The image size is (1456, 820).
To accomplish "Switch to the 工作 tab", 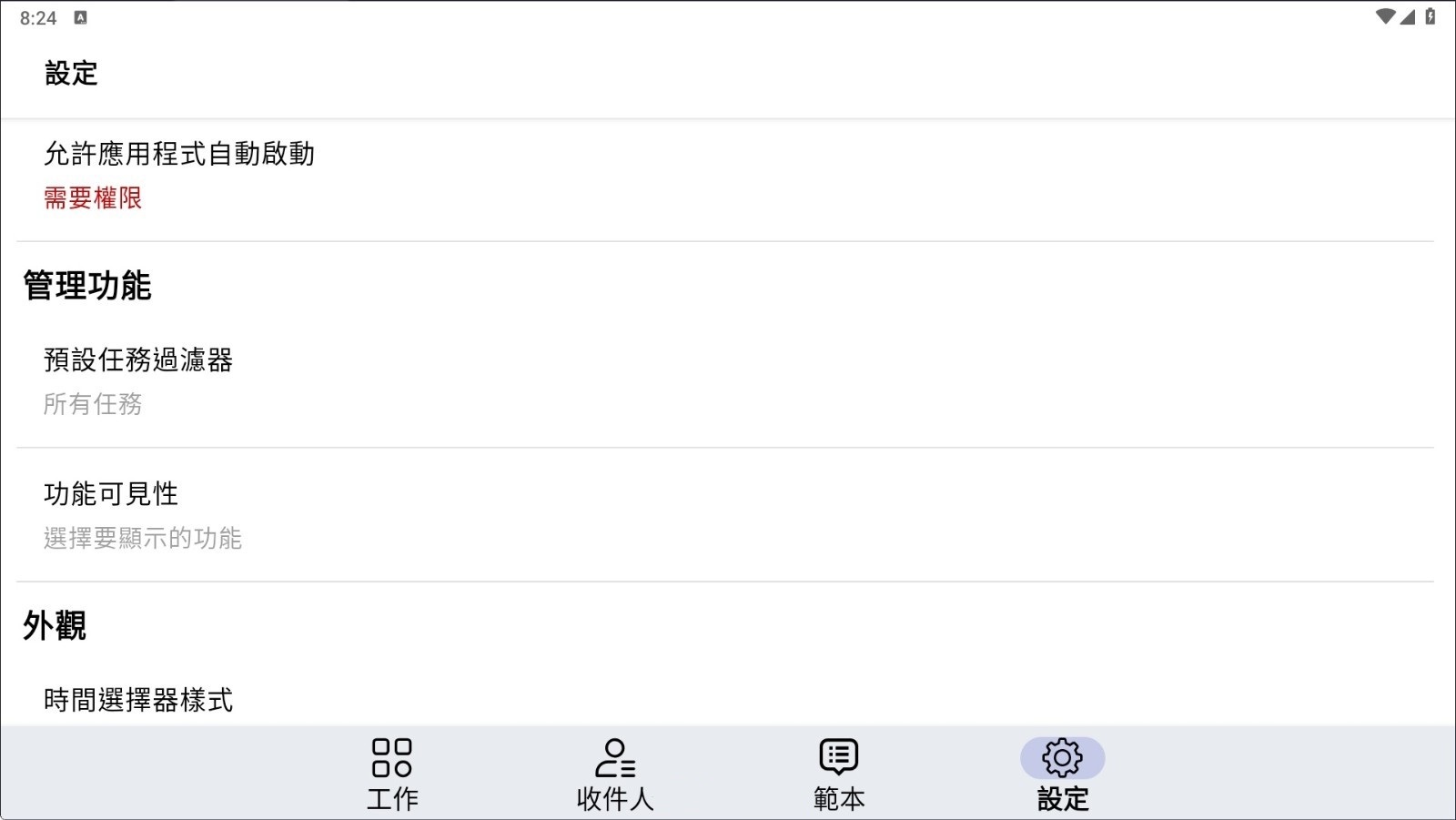I will coord(392,774).
